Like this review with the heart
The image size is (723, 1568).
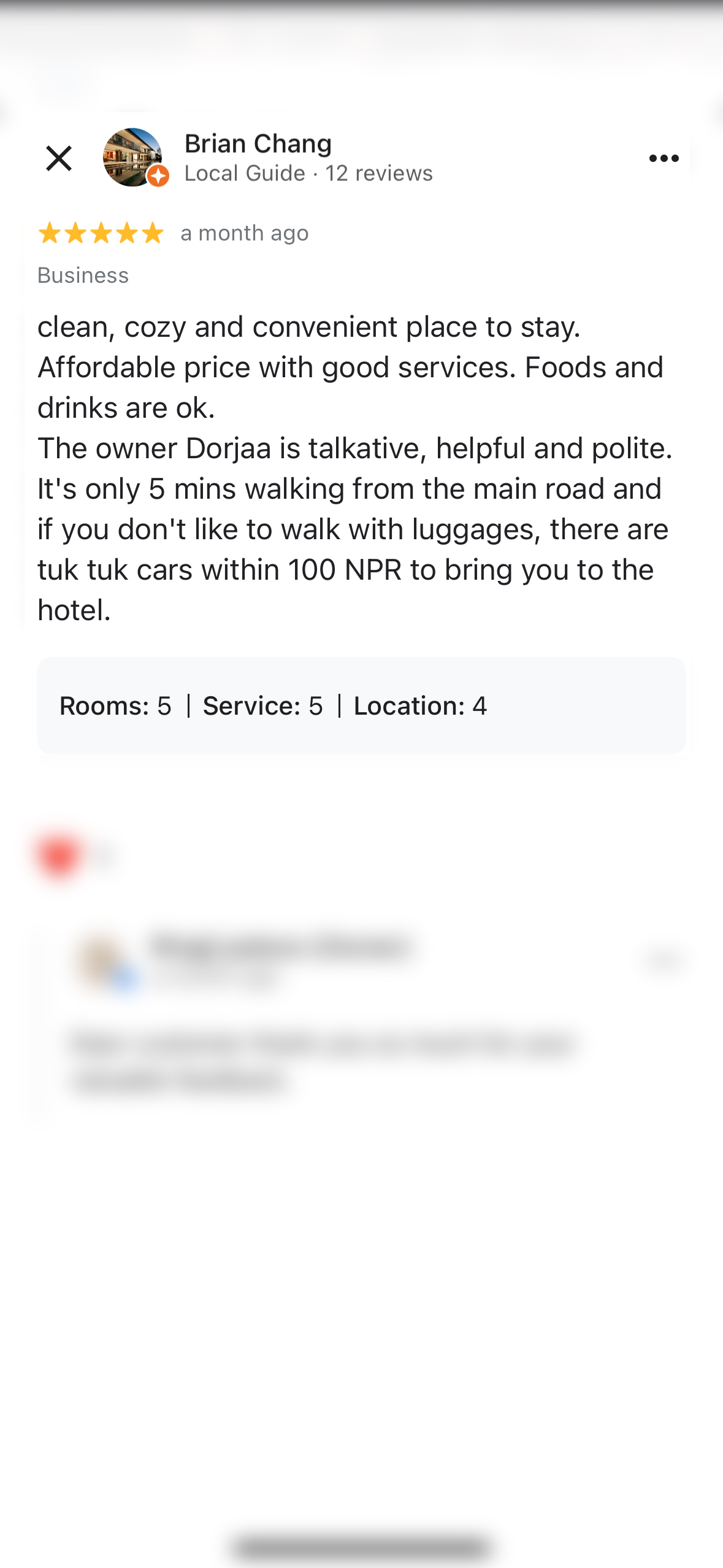pos(59,856)
